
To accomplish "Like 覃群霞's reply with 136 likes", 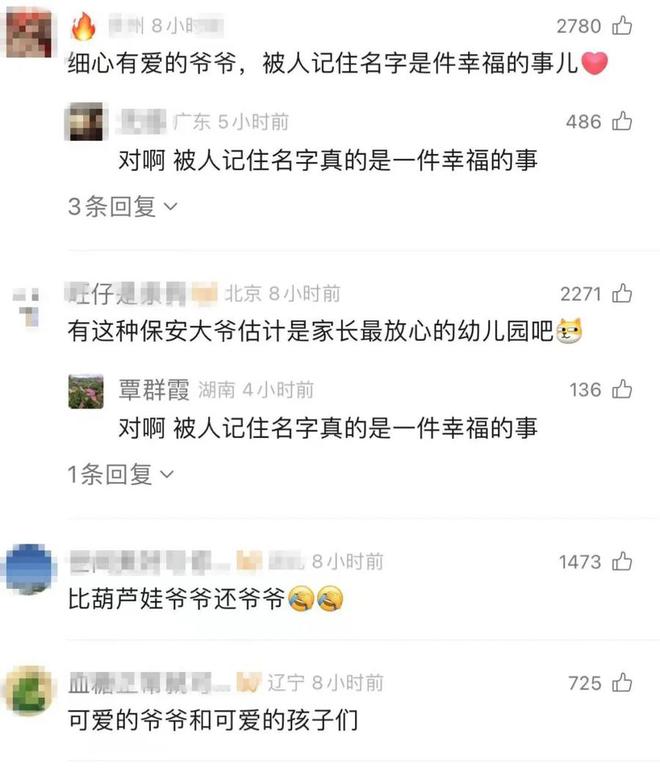I will click(623, 390).
